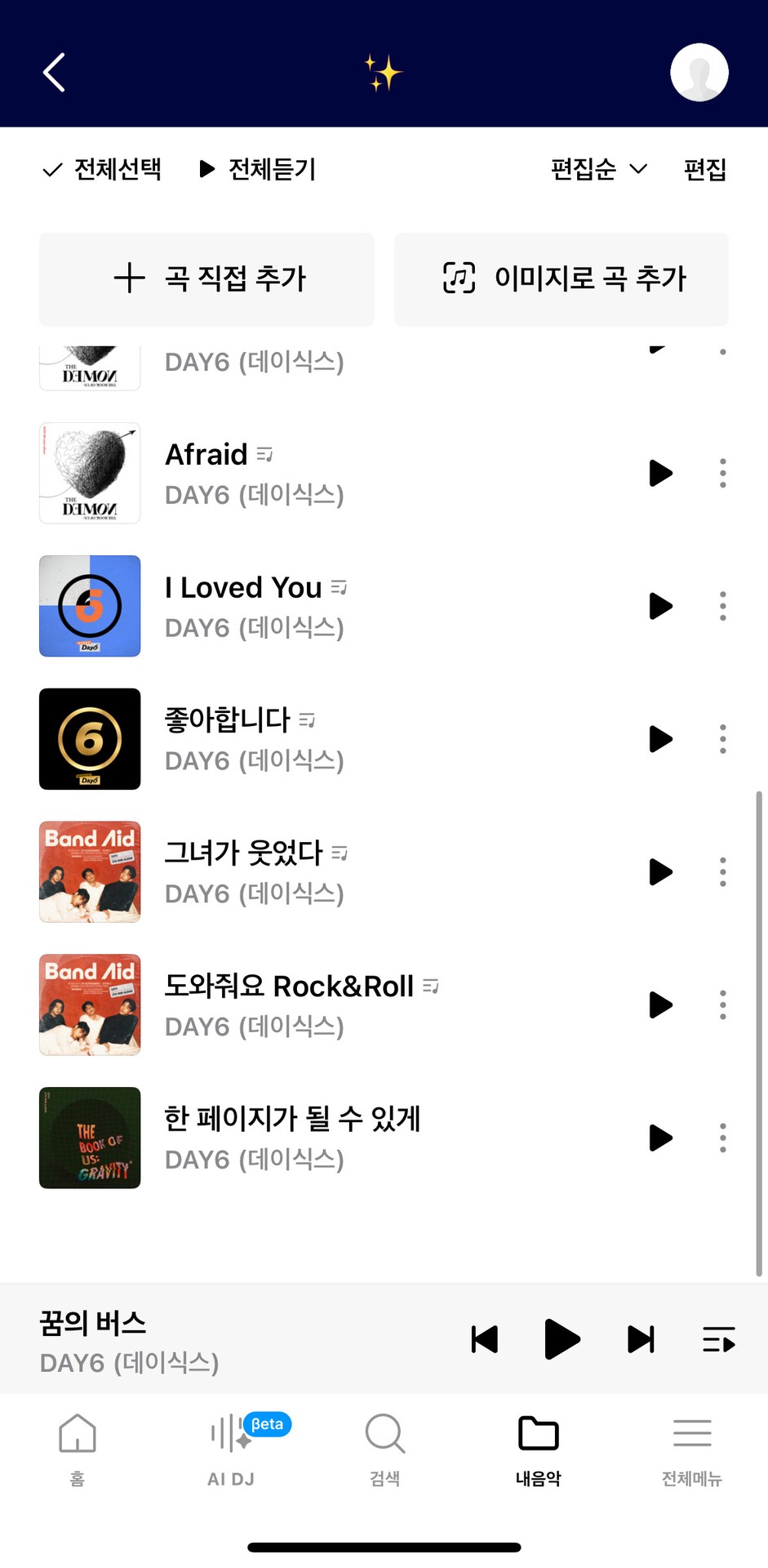Play the current song 꿈의 버스
The width and height of the screenshot is (768, 1568).
tap(562, 1339)
